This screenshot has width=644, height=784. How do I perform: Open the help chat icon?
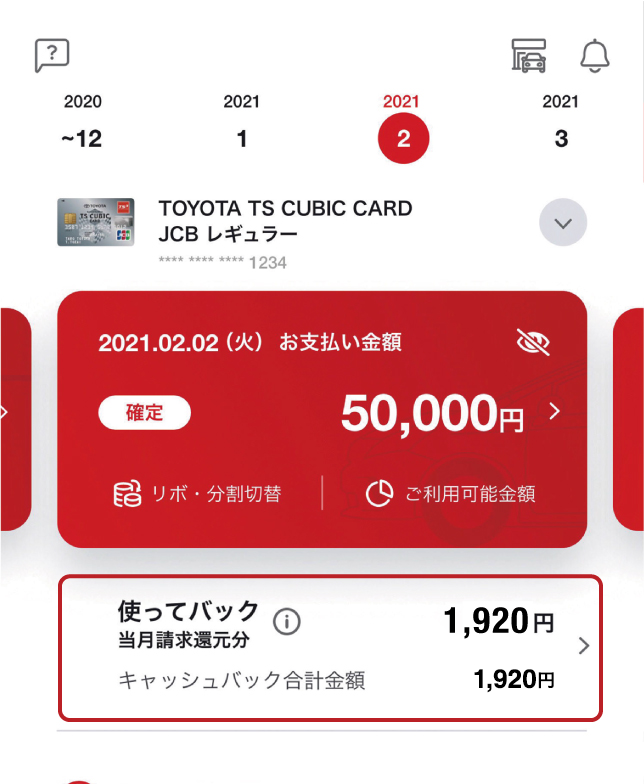[x=51, y=56]
